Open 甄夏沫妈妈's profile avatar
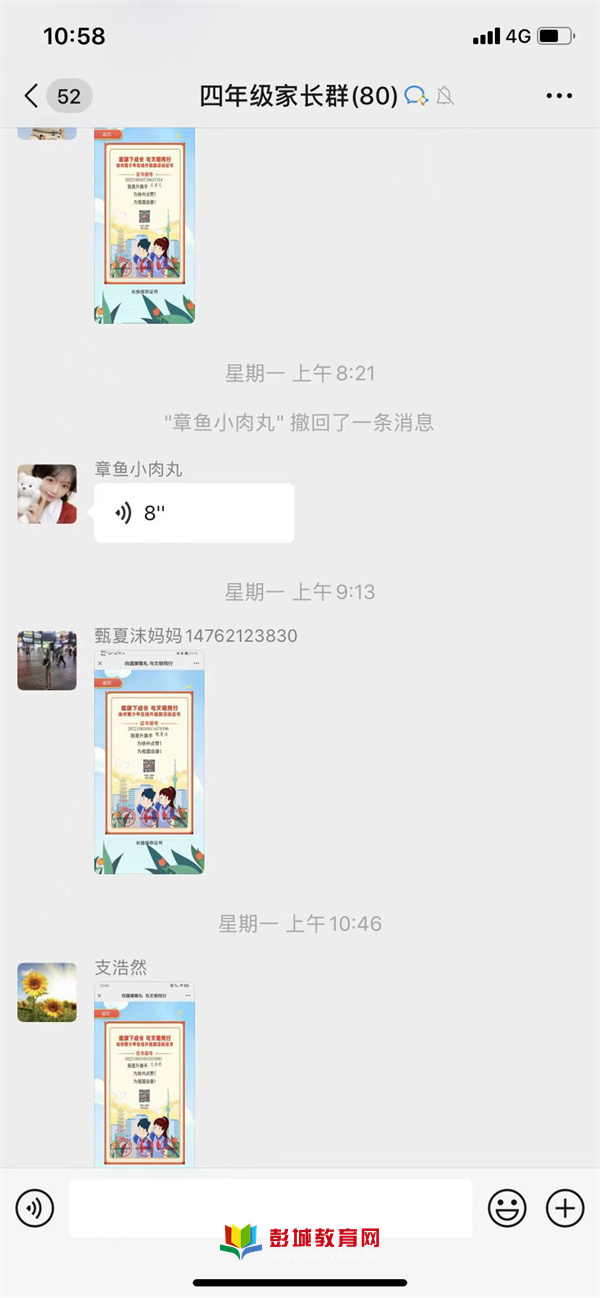 pos(47,660)
